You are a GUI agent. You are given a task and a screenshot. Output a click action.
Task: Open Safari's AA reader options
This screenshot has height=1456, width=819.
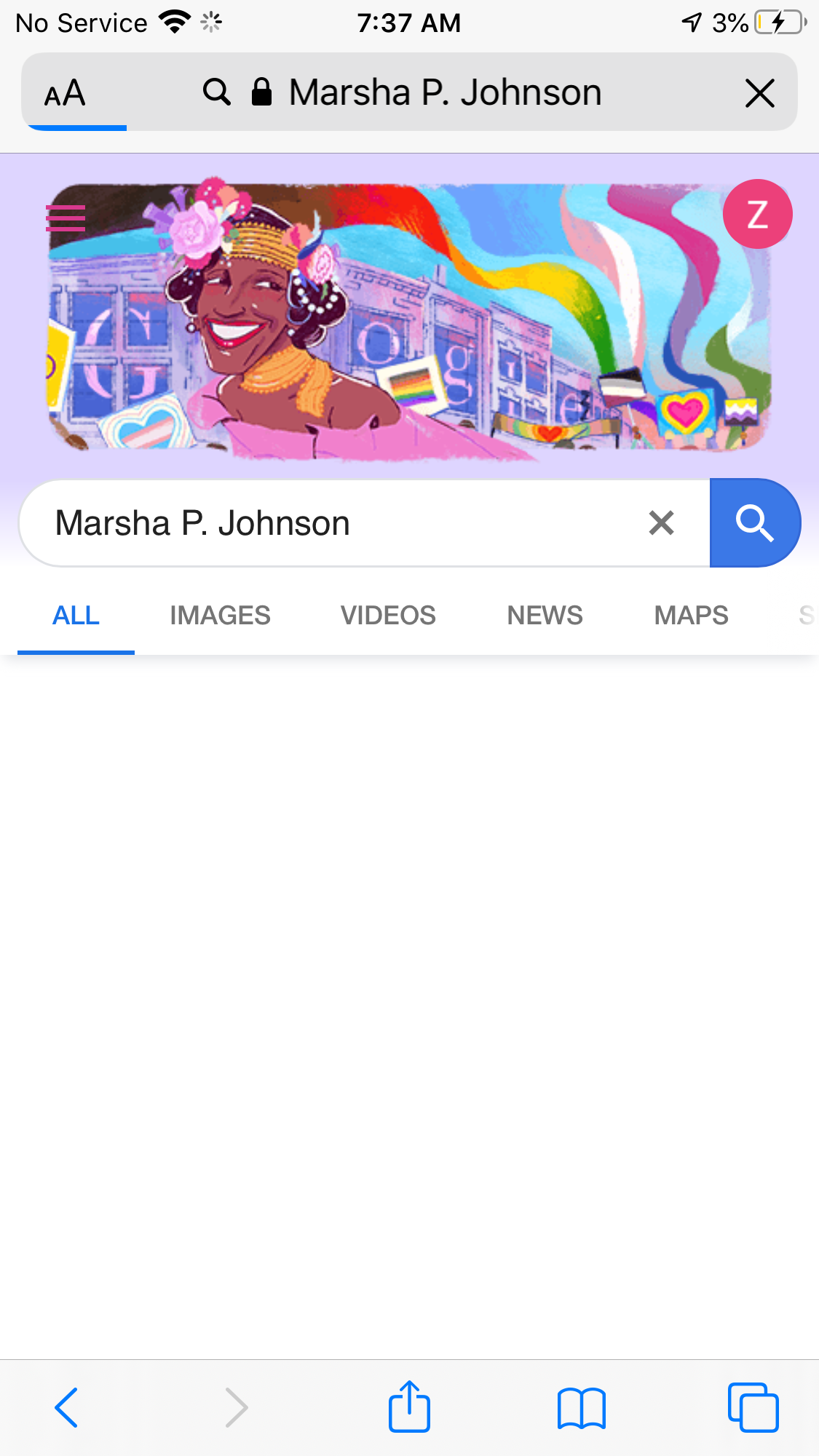(x=66, y=93)
